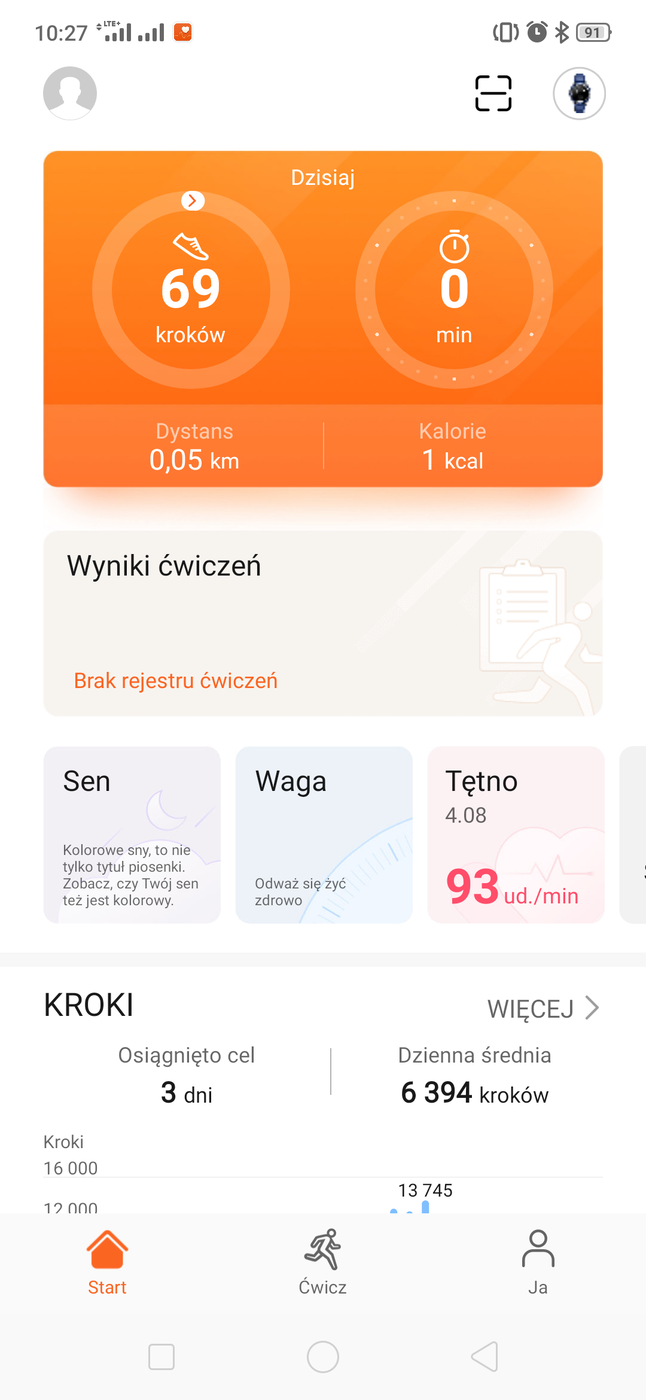
Task: Open the Sen sleep card
Action: [x=132, y=834]
